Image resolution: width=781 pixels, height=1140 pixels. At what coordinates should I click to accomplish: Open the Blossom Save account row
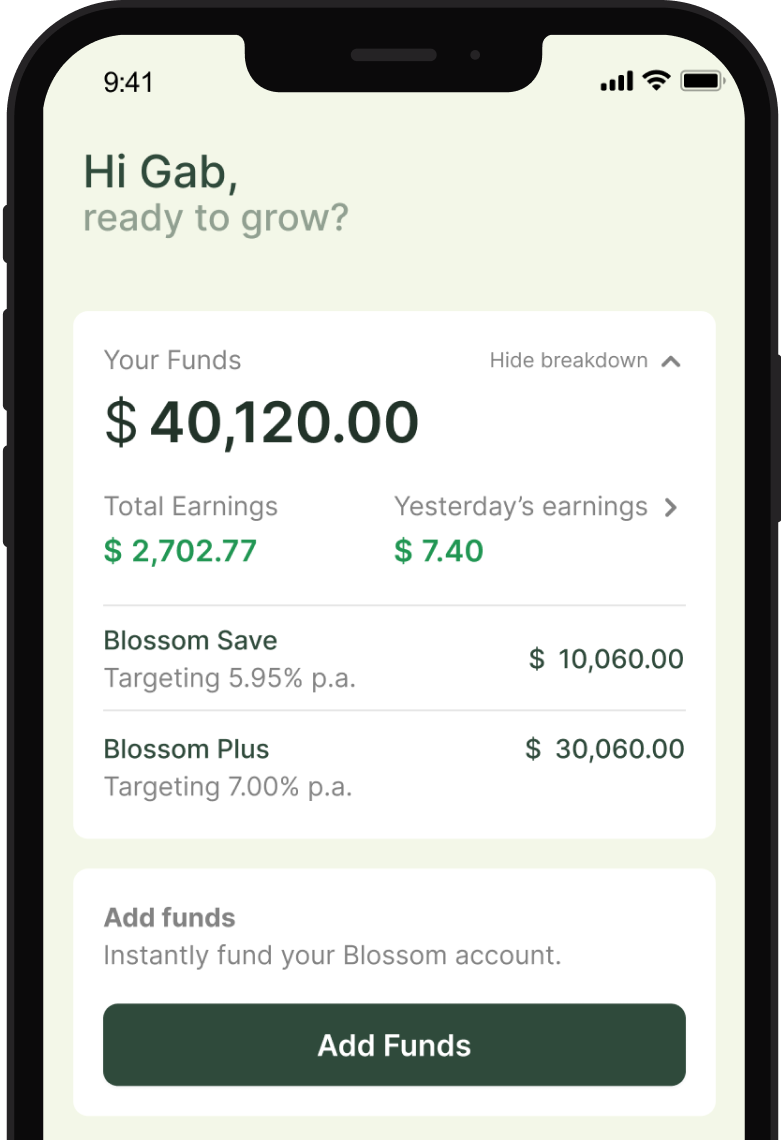tap(394, 659)
